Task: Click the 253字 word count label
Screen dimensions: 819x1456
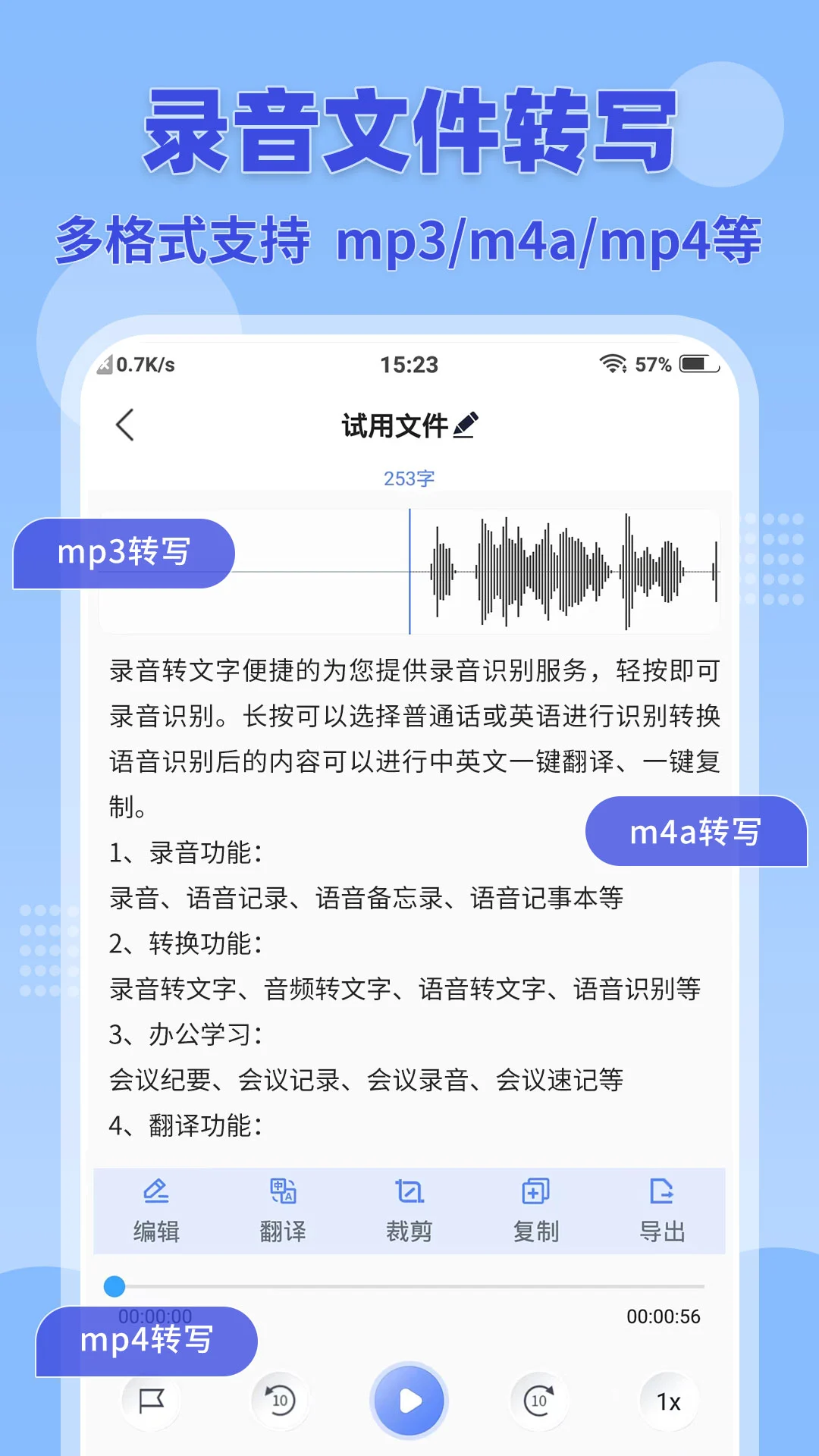Action: [409, 478]
